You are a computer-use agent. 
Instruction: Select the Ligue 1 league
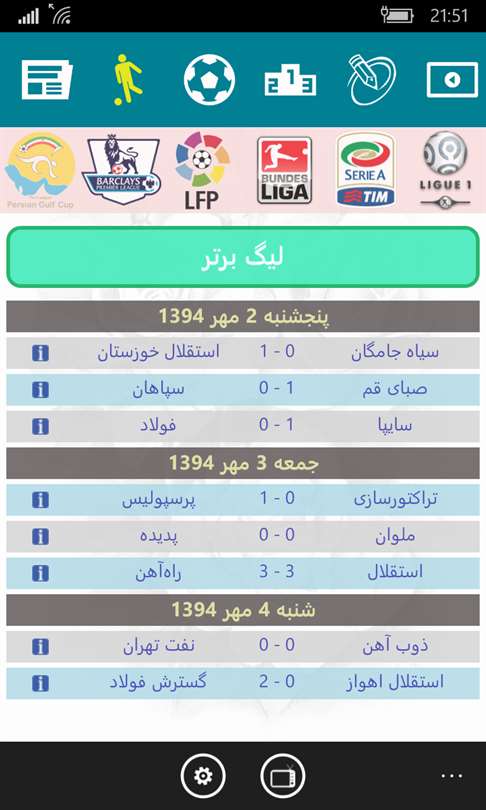pos(445,170)
